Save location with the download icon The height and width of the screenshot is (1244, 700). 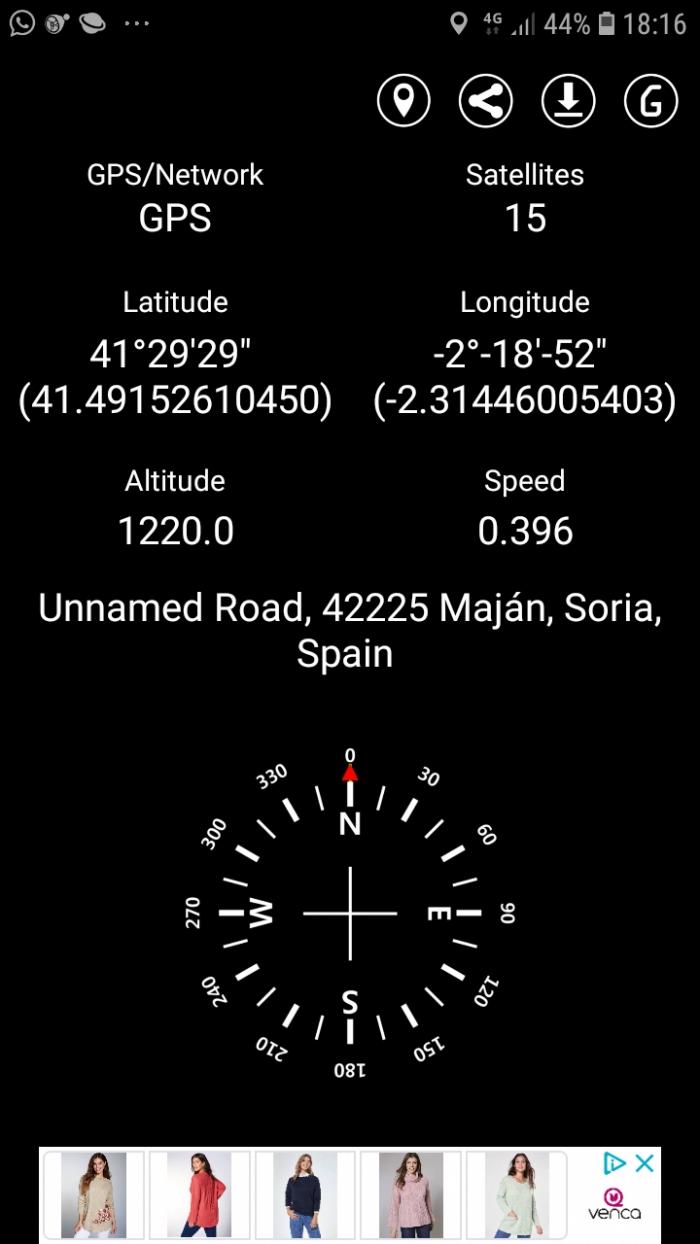(x=568, y=100)
